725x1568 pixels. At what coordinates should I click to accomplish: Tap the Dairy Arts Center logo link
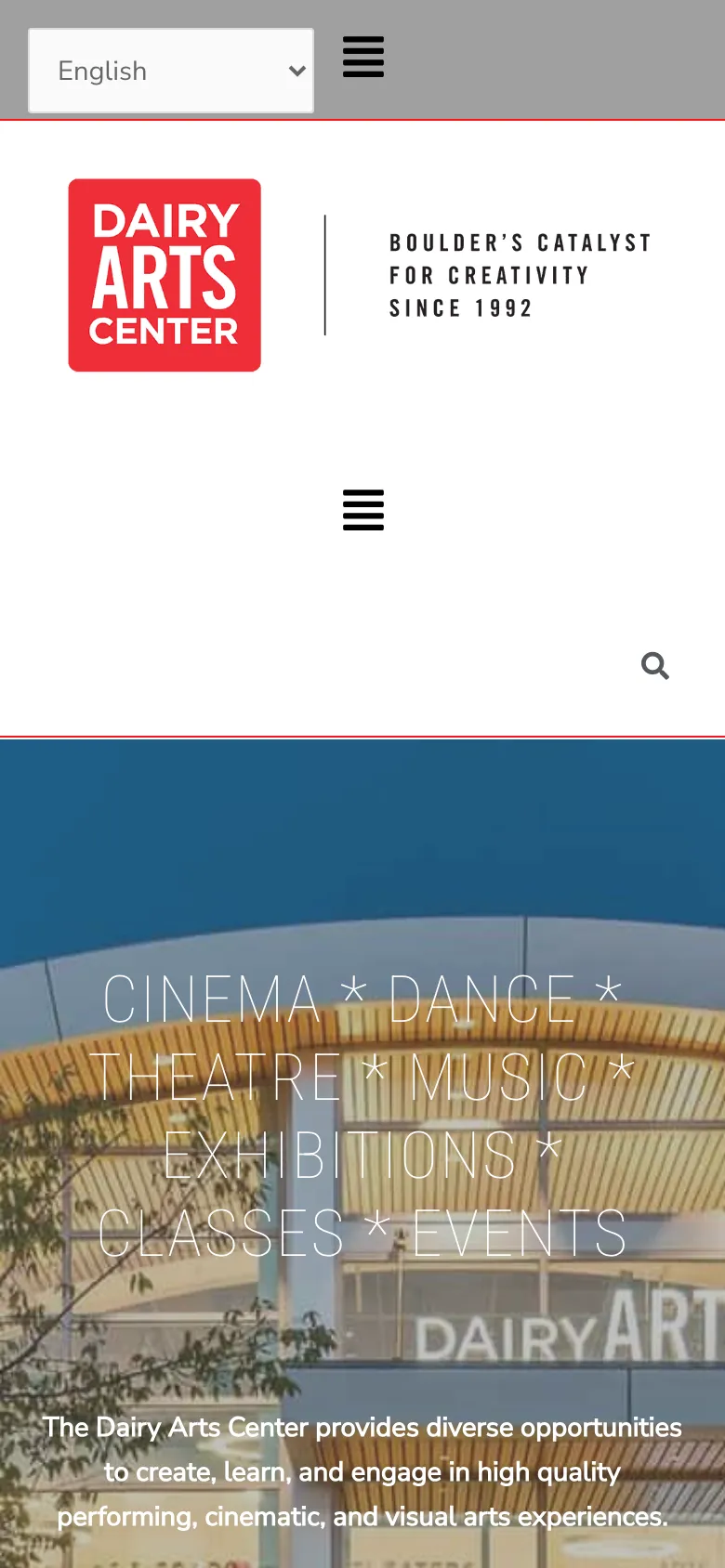(x=165, y=276)
